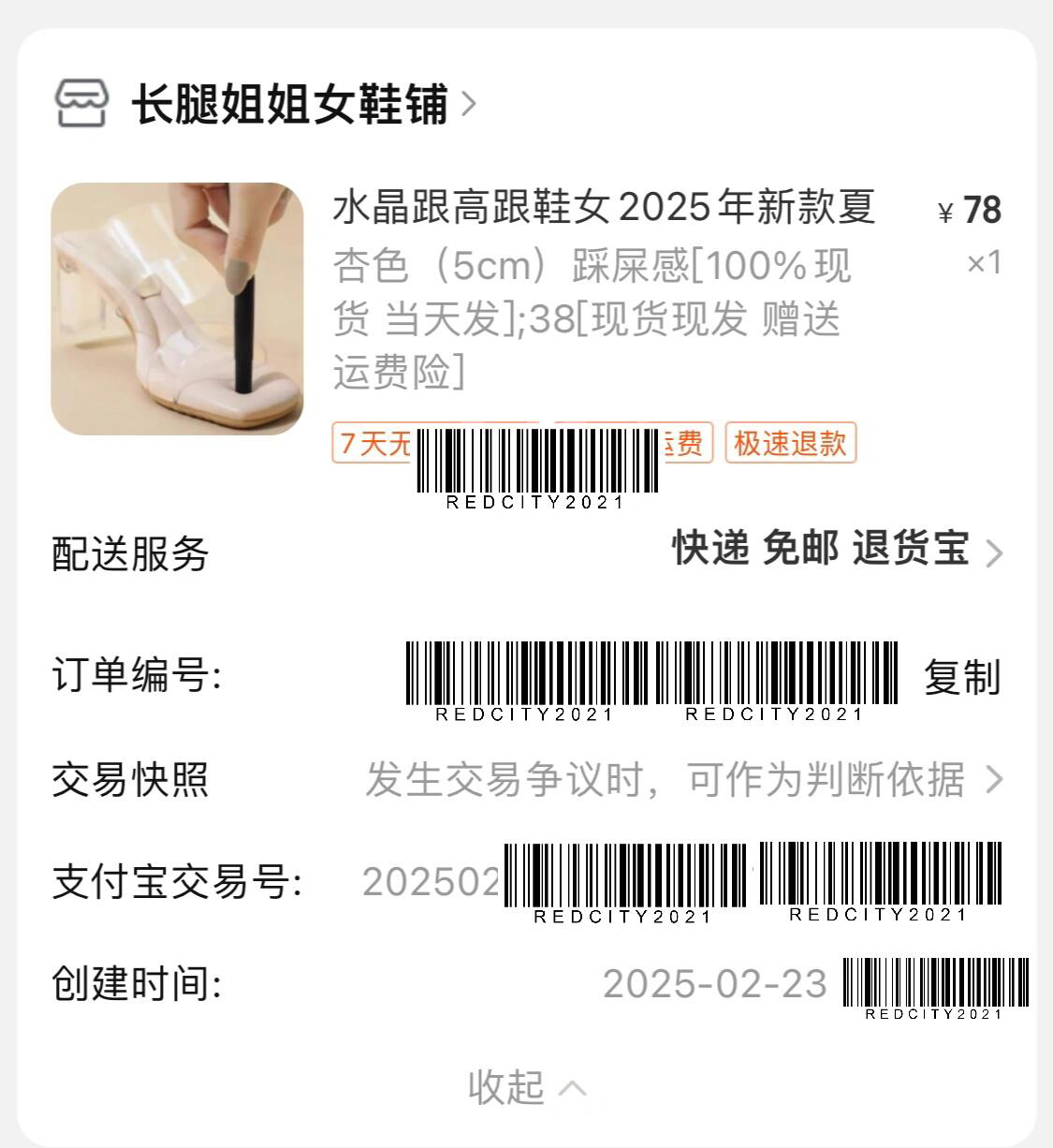The image size is (1053, 1148).
Task: Open the 水晶跟高跟鞋 product thumbnail
Action: point(177,309)
